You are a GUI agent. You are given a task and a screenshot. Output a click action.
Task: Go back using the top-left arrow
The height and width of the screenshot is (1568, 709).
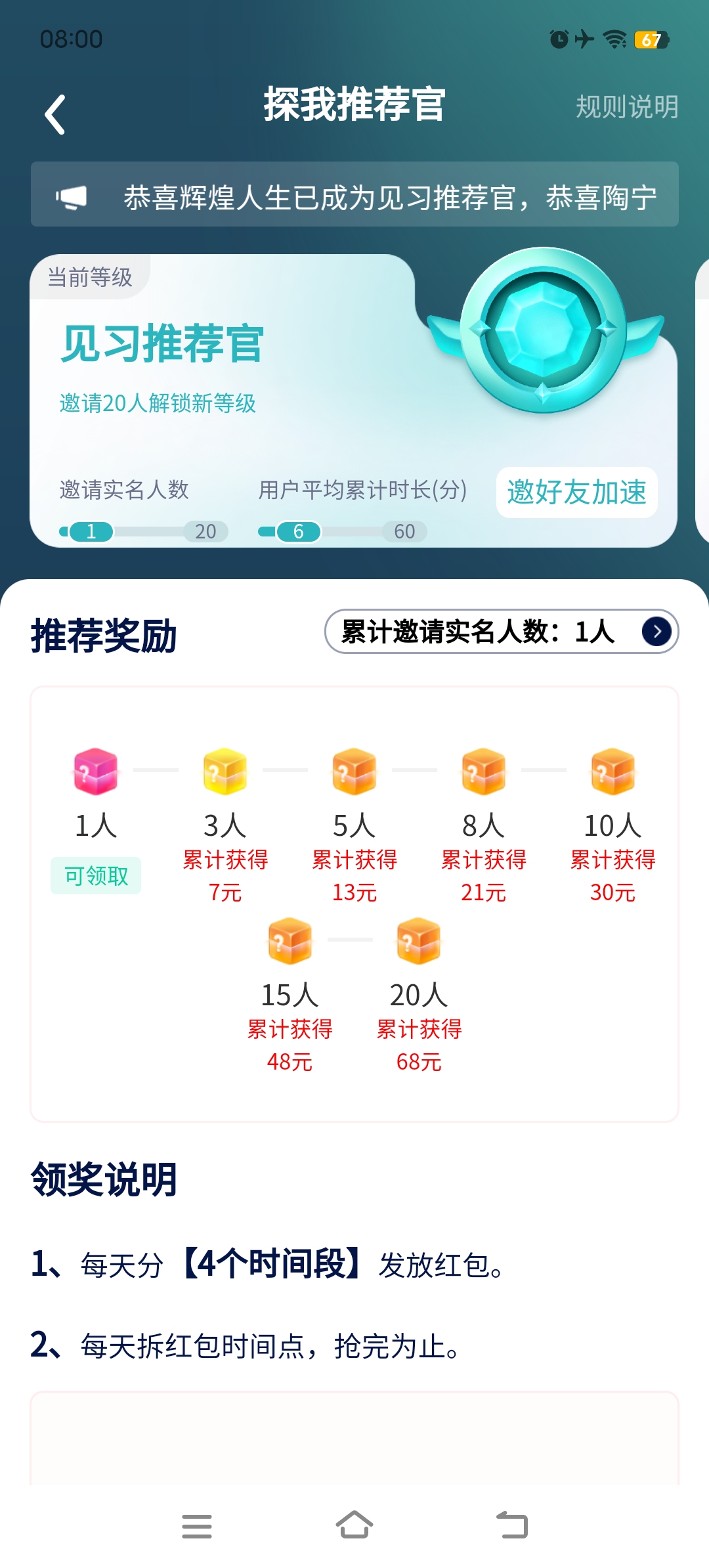point(55,115)
